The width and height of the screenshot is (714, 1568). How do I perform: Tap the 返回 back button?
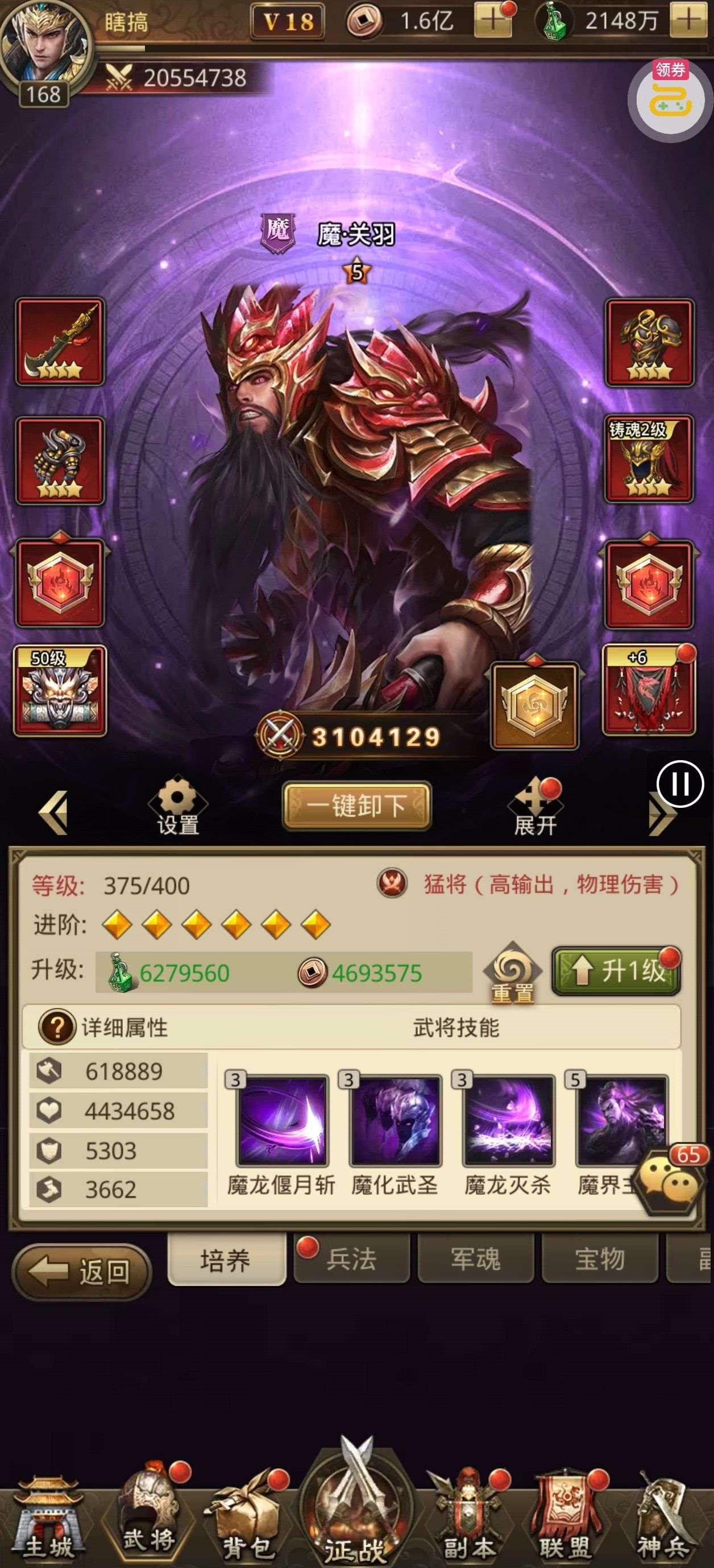click(82, 1271)
